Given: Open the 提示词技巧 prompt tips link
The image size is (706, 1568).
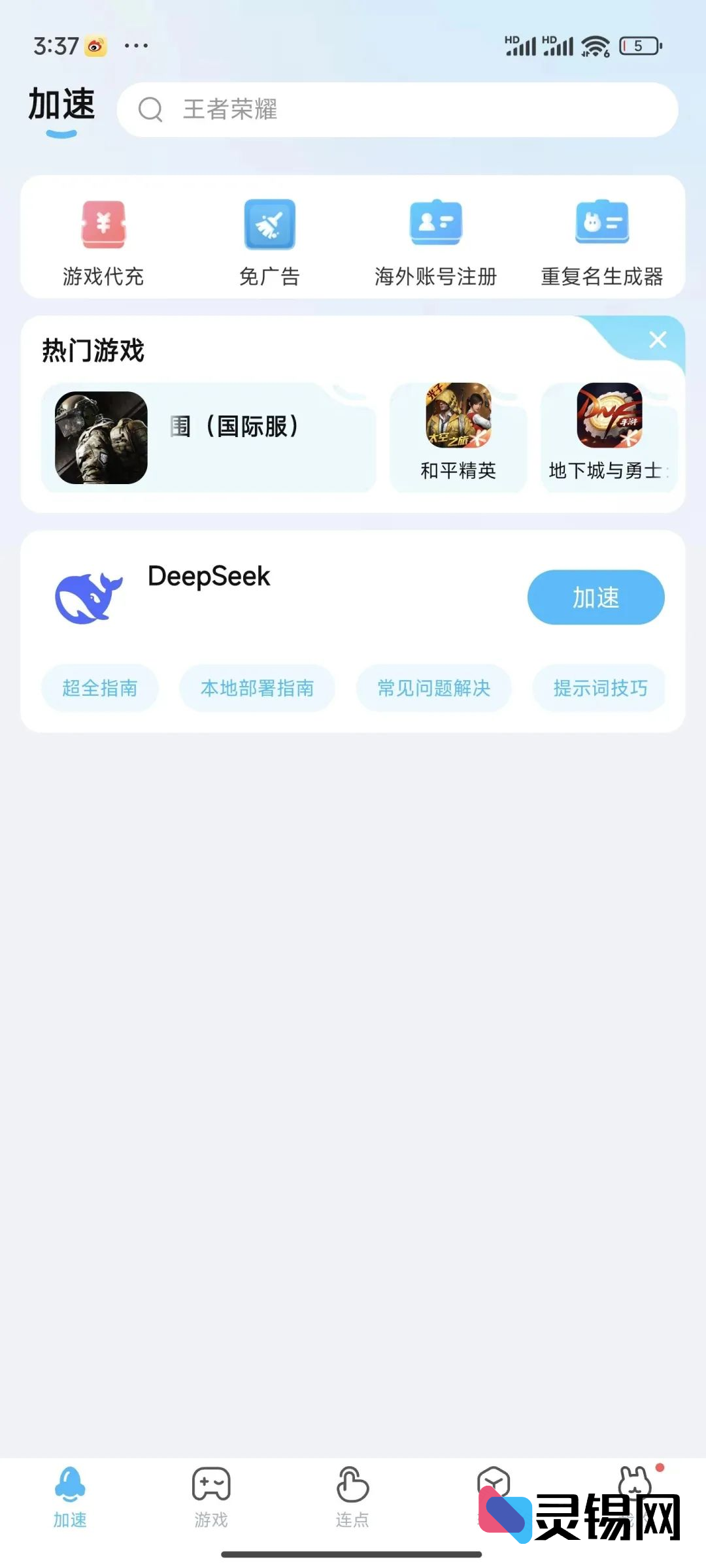Looking at the screenshot, I should (x=599, y=687).
